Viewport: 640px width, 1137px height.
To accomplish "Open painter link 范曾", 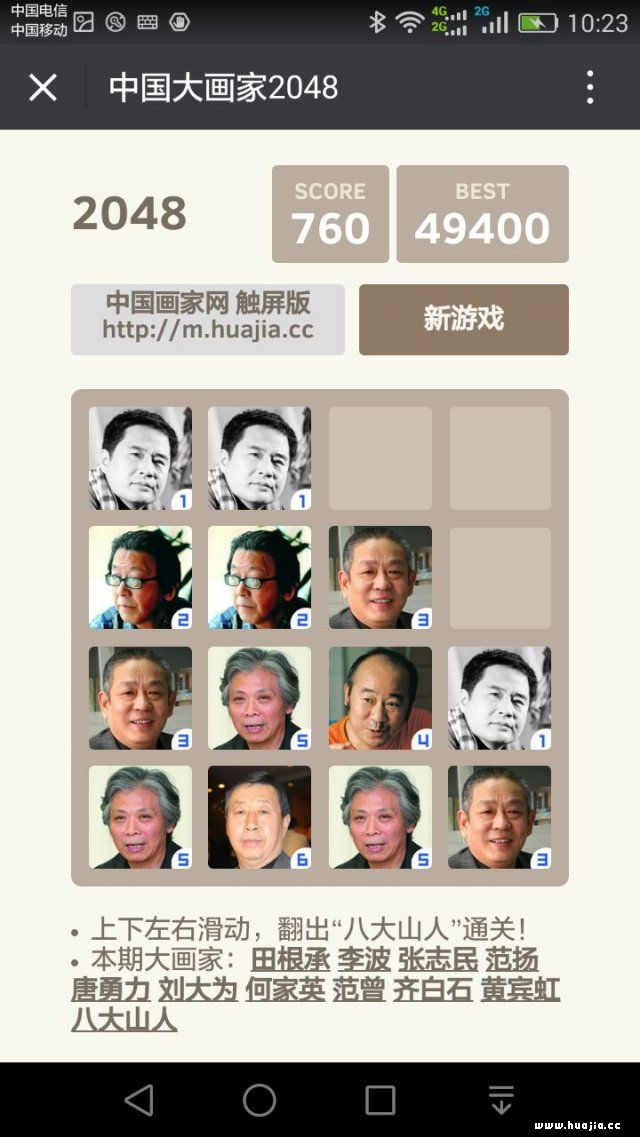I will tap(359, 990).
